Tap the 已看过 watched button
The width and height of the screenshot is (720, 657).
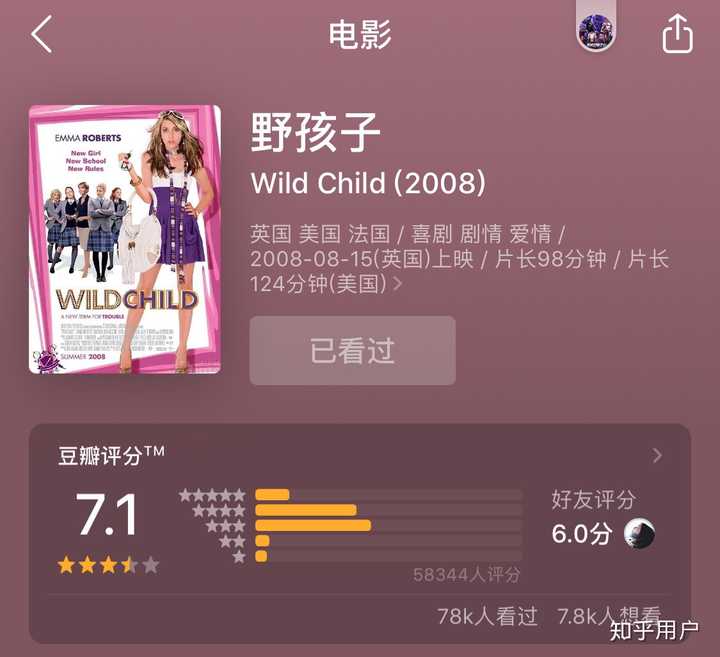click(352, 351)
